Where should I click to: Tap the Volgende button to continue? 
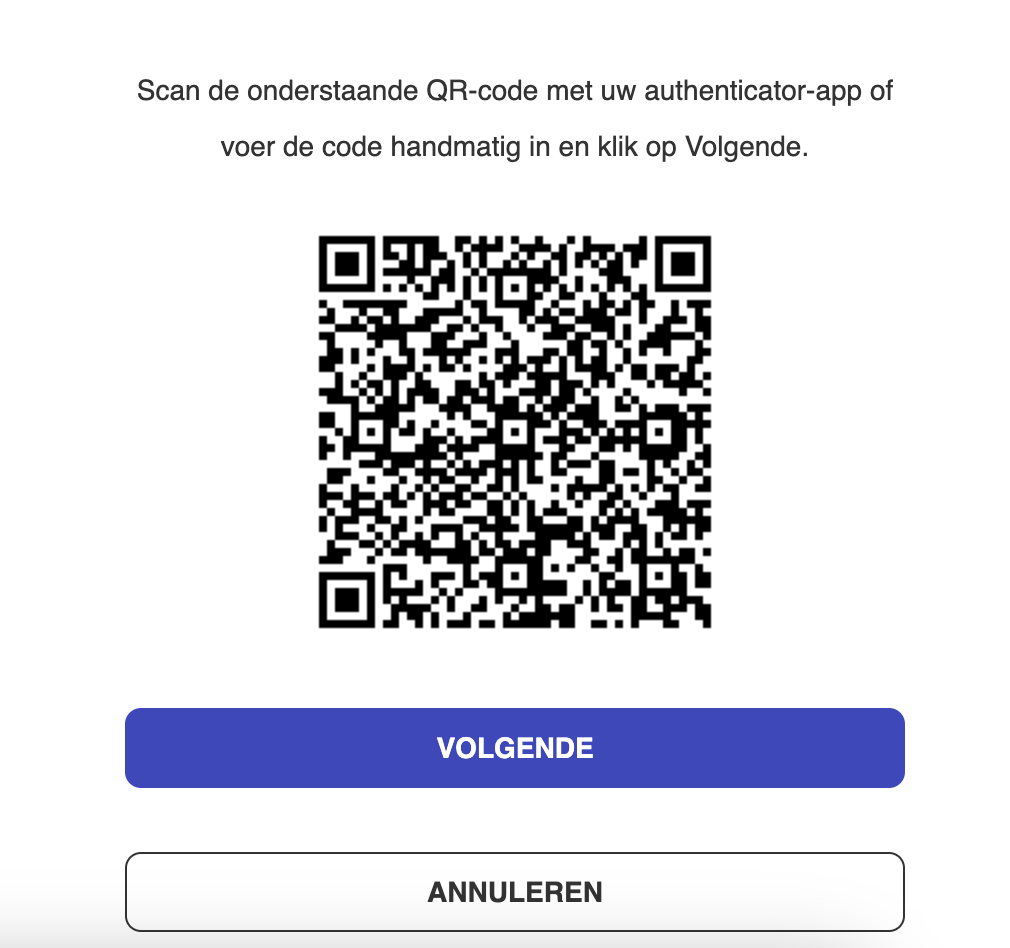point(514,748)
